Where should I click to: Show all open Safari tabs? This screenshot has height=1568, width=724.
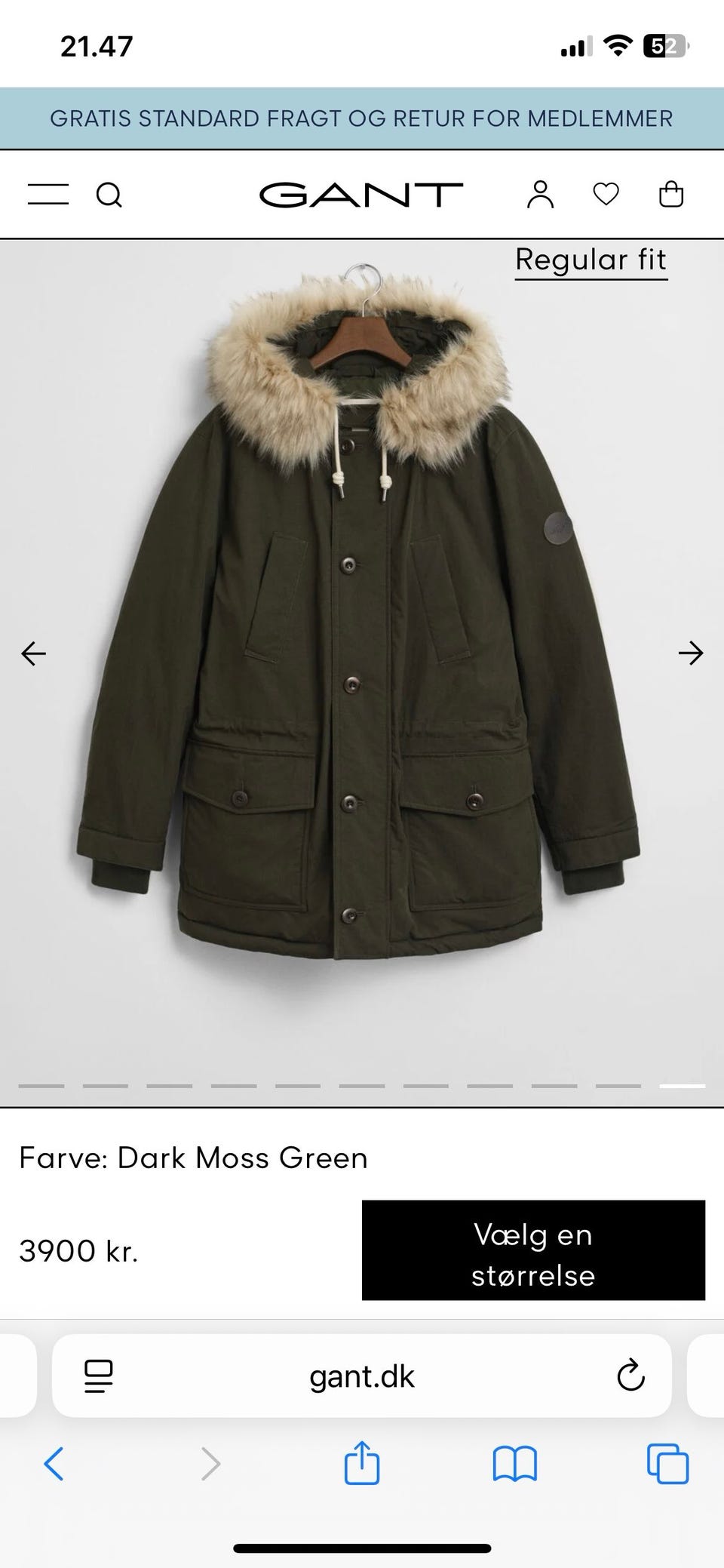(x=668, y=1464)
